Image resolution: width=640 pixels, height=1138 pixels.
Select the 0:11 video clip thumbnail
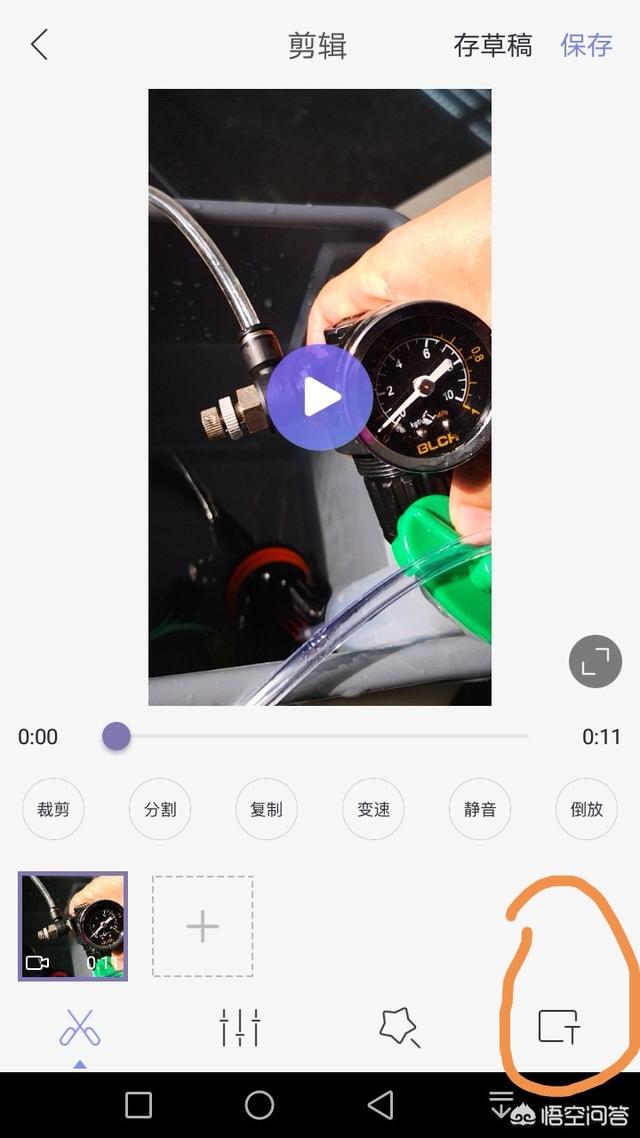73,926
